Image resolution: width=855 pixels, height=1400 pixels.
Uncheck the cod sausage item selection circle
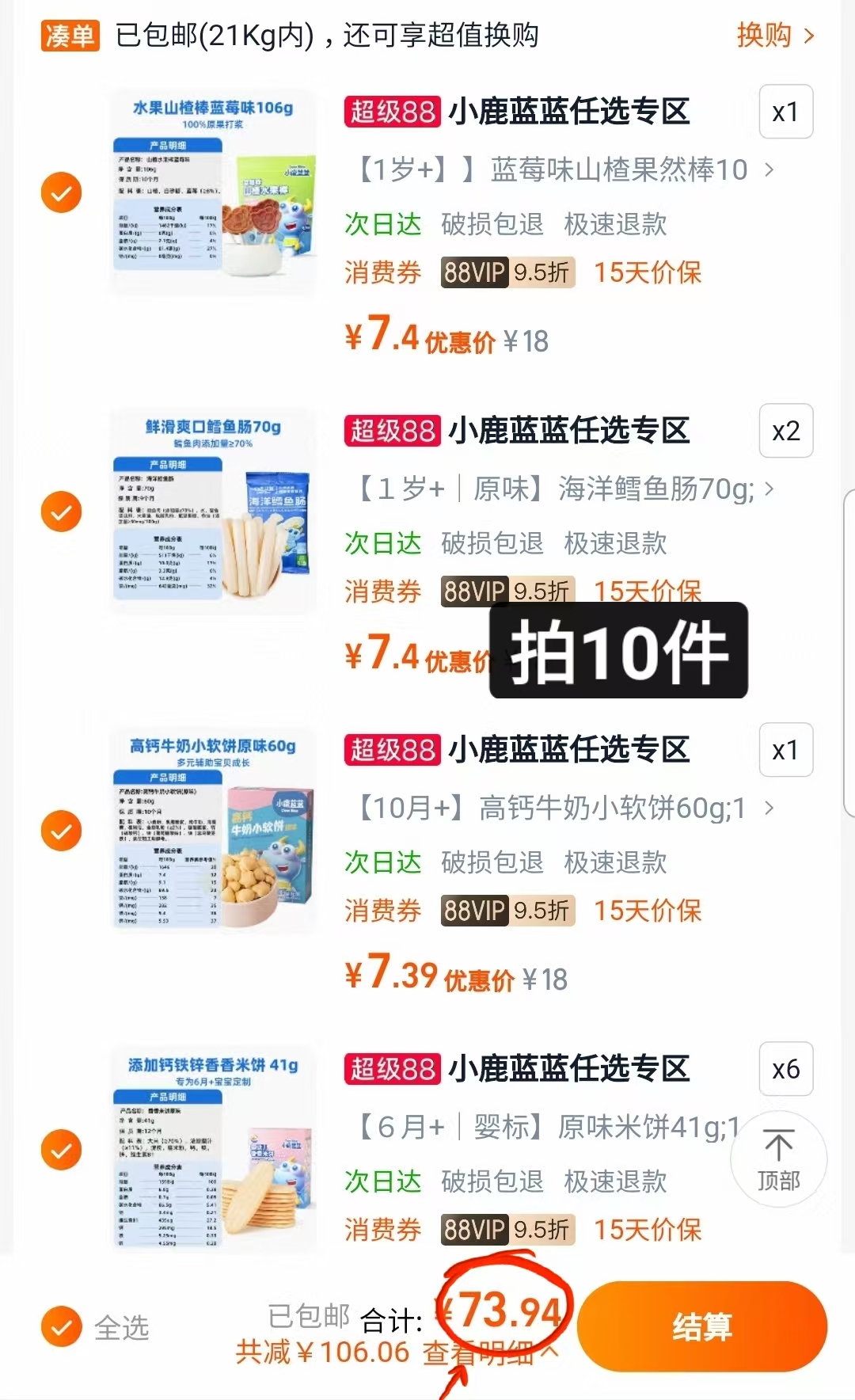tap(60, 512)
